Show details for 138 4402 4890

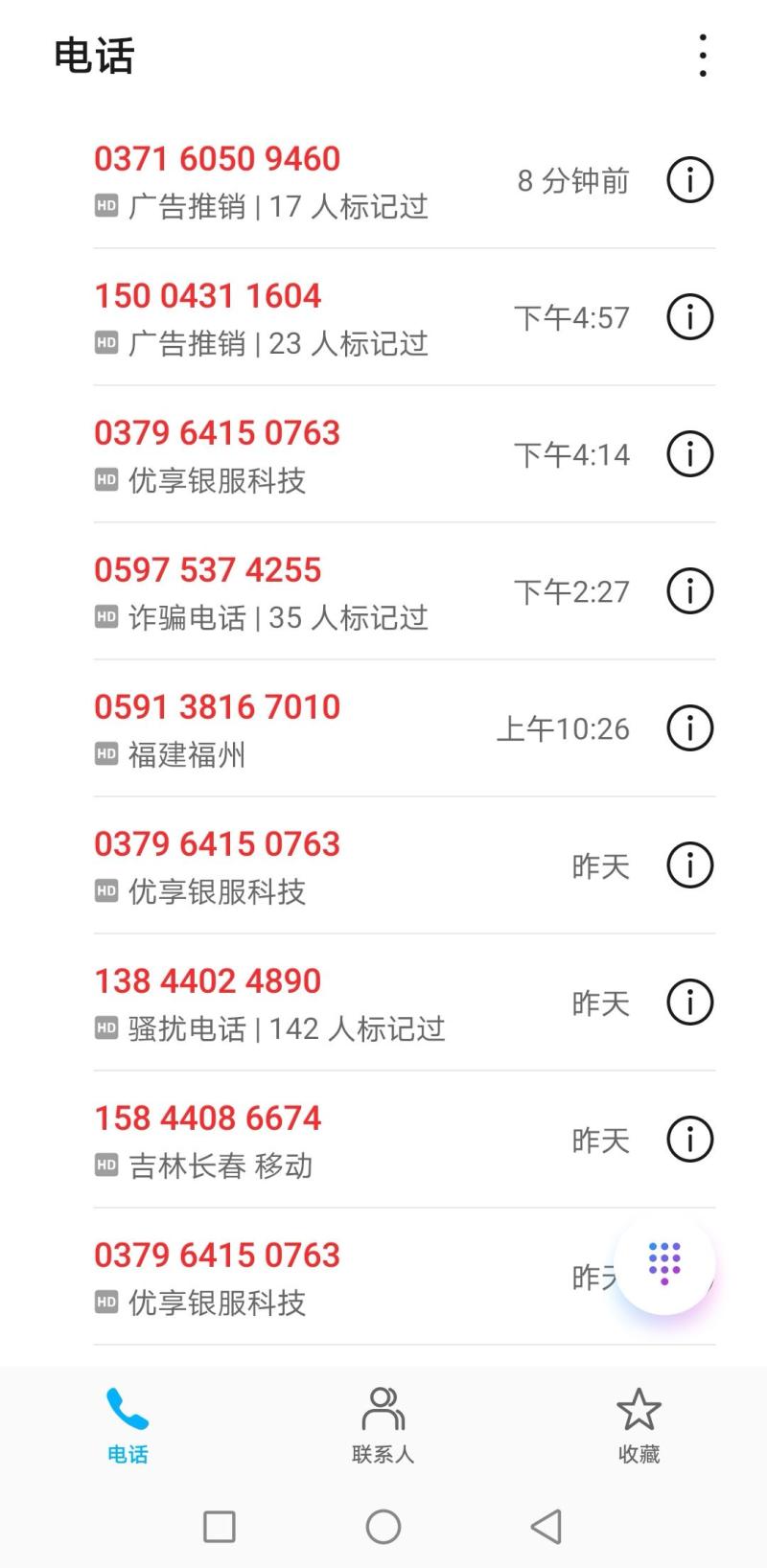pos(690,1003)
